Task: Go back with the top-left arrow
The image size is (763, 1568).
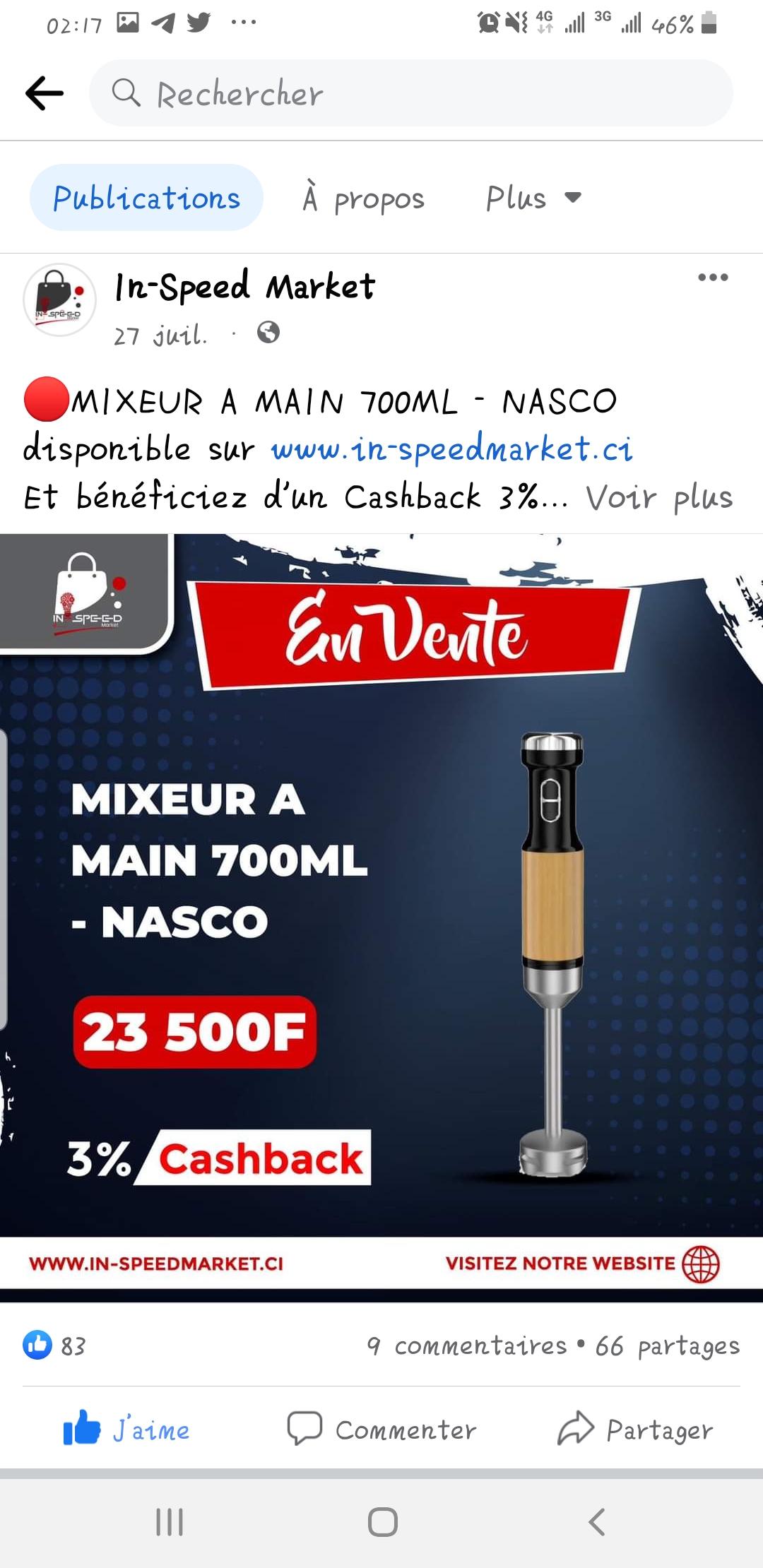Action: (x=45, y=93)
